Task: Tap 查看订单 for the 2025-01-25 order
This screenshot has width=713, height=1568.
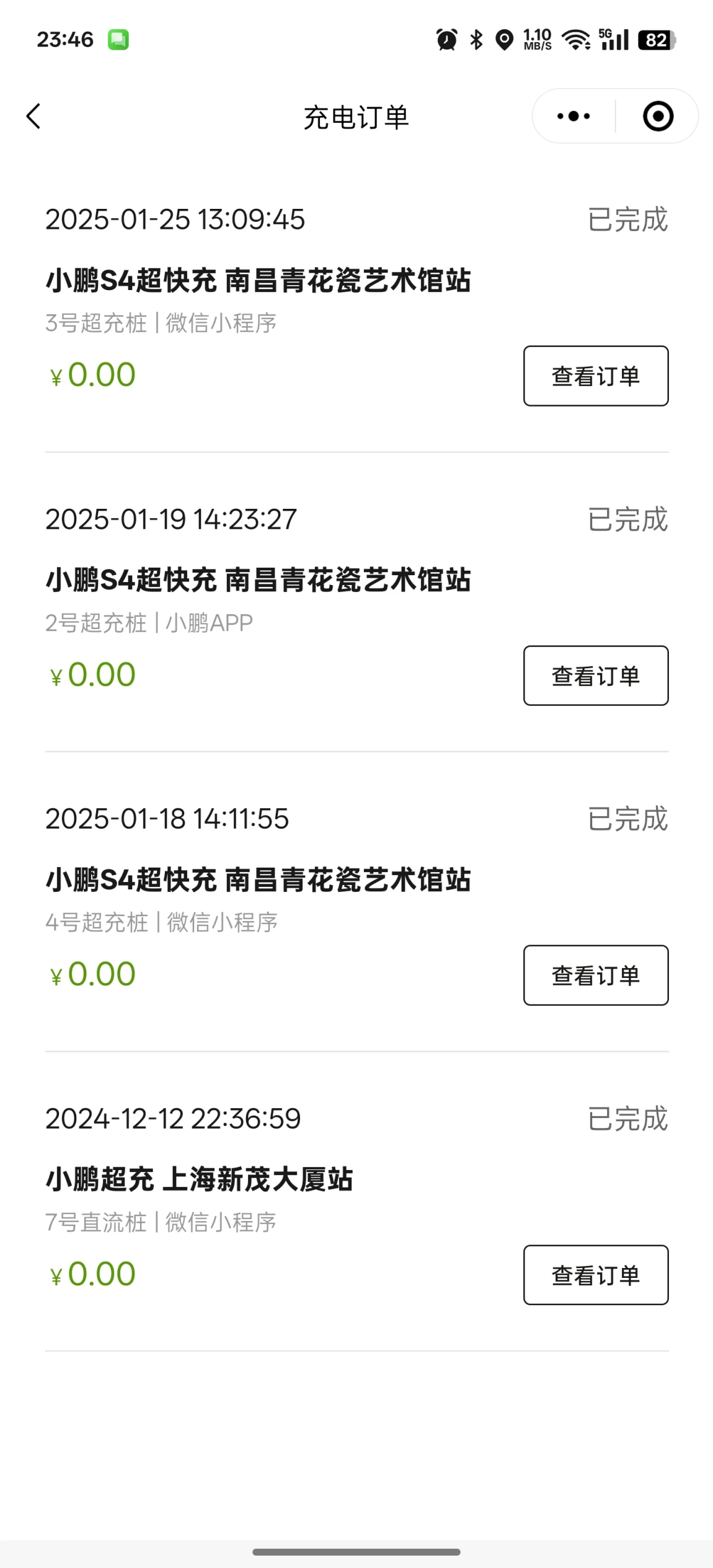Action: tap(596, 376)
